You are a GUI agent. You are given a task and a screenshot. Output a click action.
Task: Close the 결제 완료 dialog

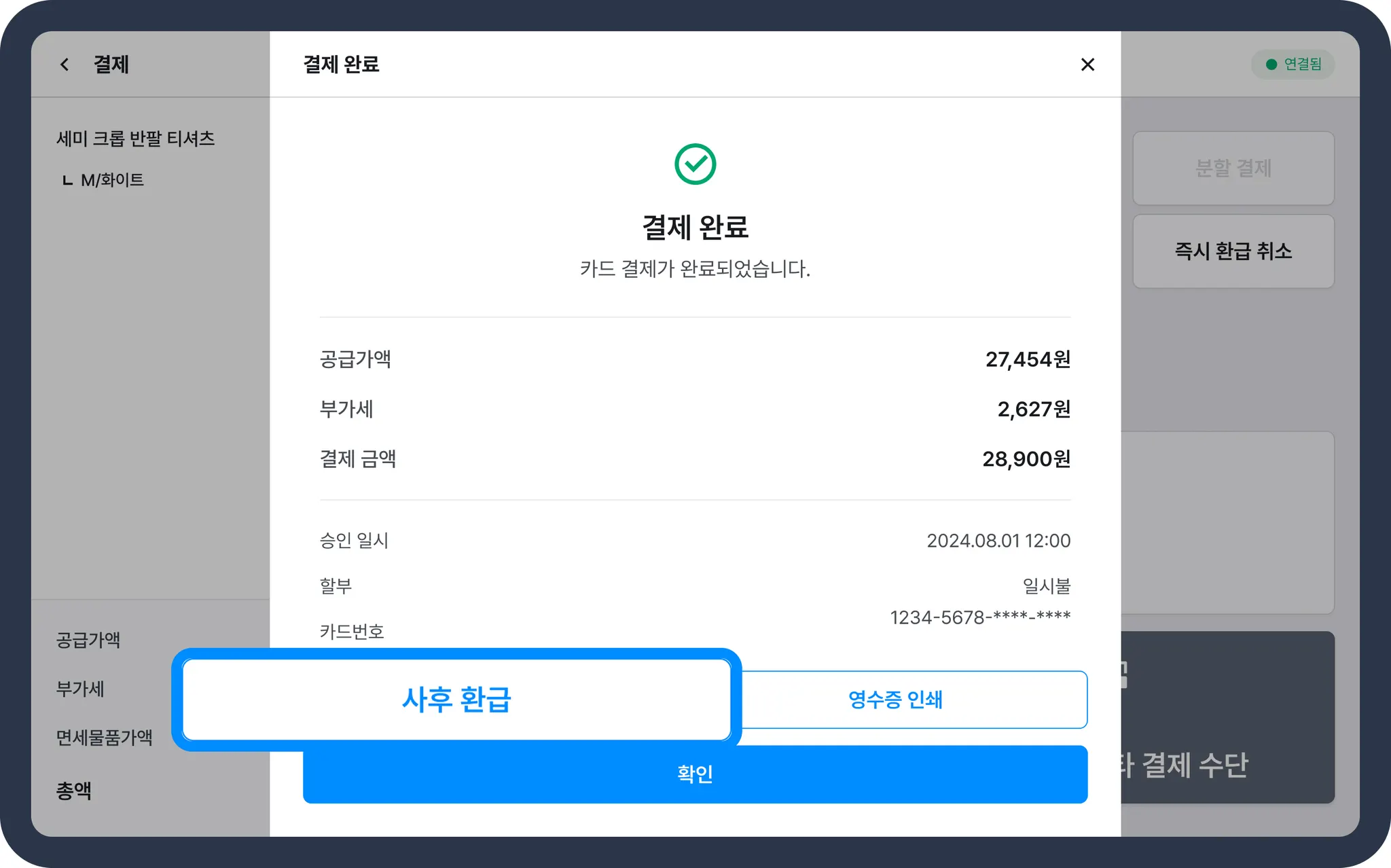(1087, 65)
